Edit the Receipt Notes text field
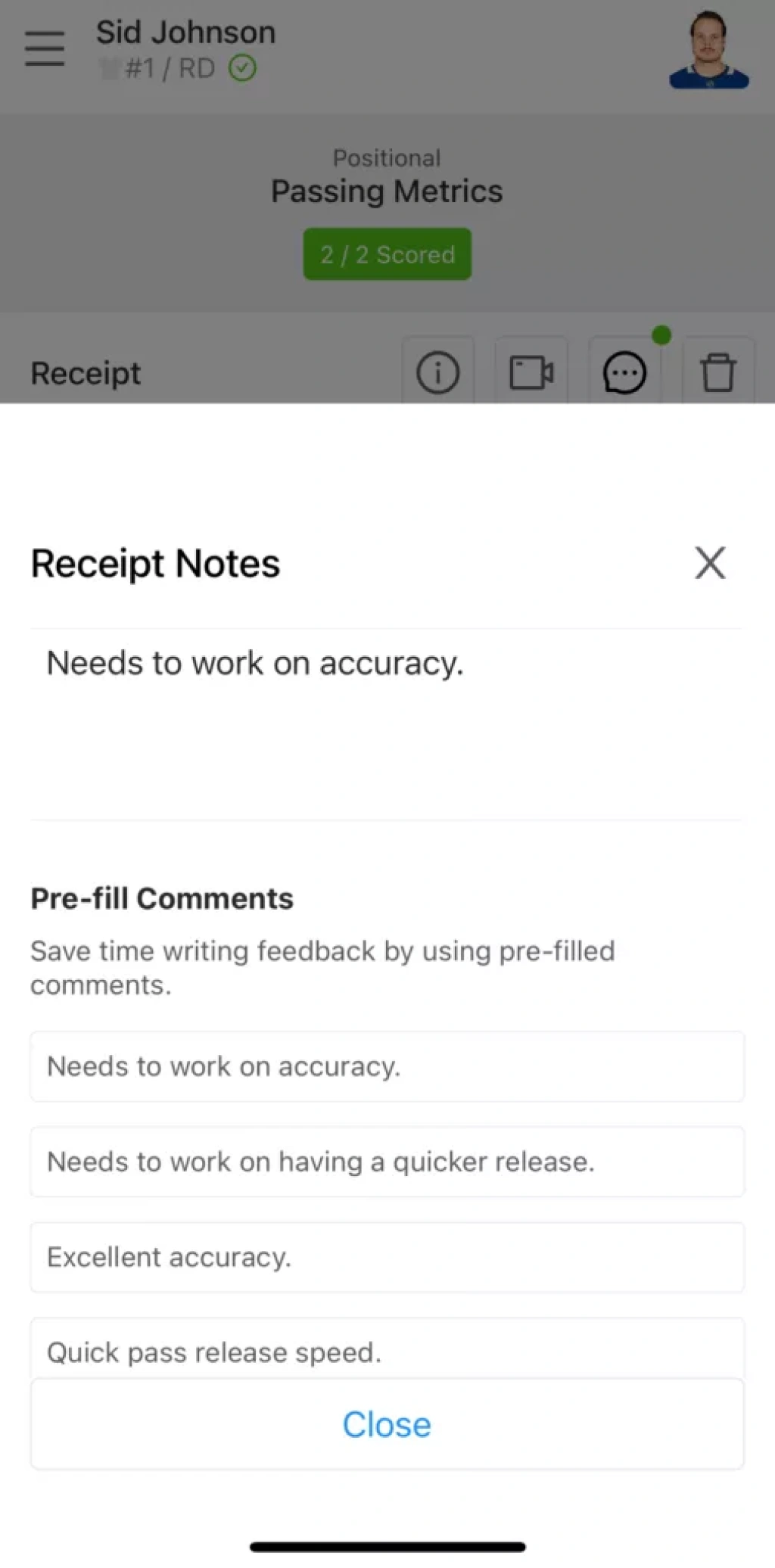The image size is (775, 1568). 386,723
